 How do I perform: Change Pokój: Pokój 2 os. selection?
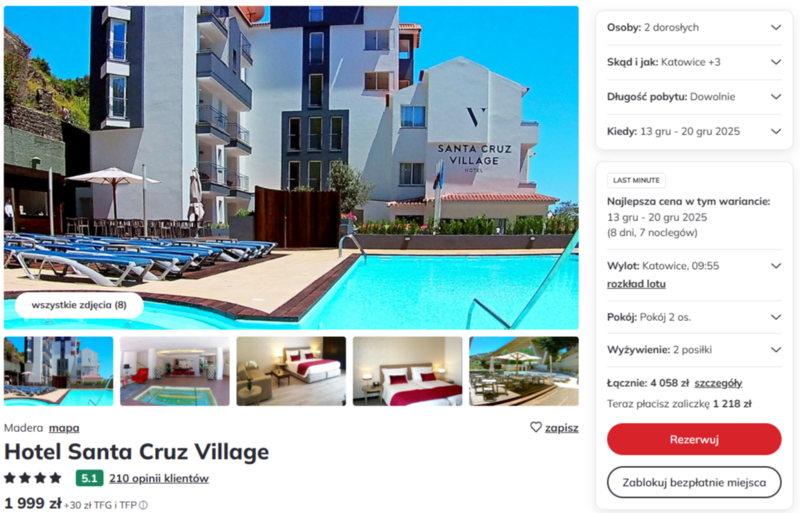tap(693, 317)
